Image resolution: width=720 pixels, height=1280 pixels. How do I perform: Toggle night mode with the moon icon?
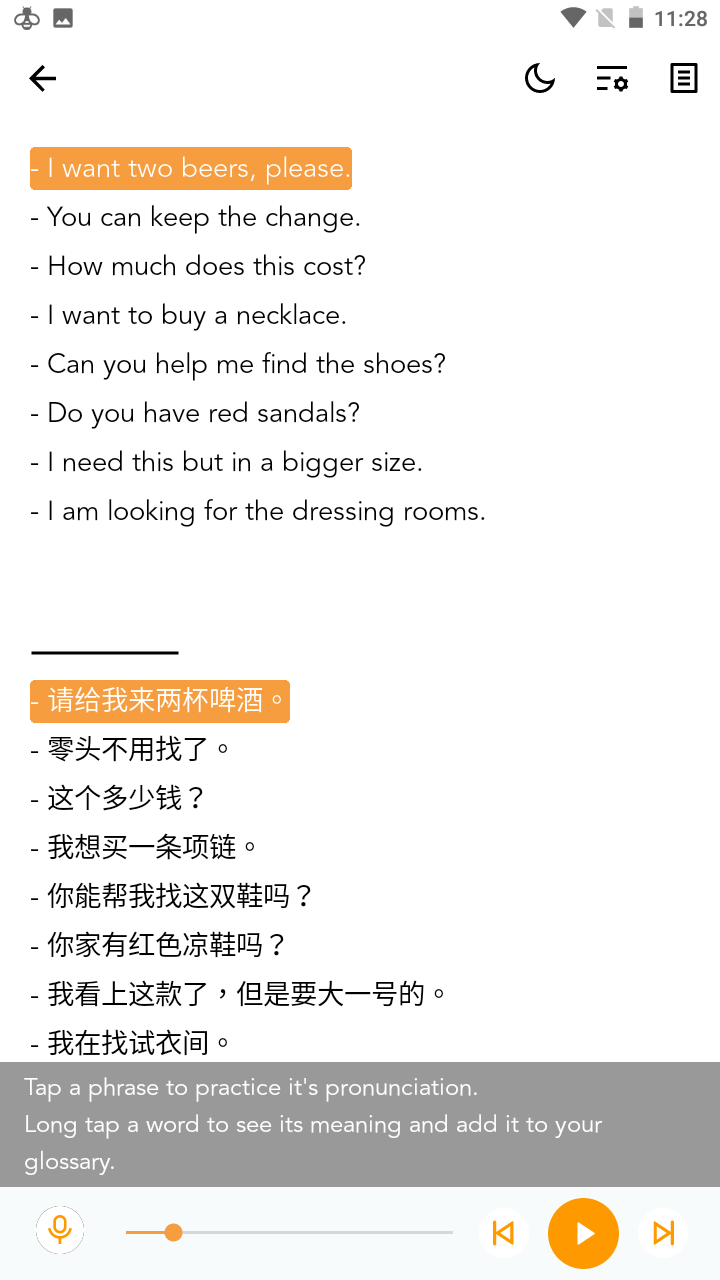pos(540,78)
